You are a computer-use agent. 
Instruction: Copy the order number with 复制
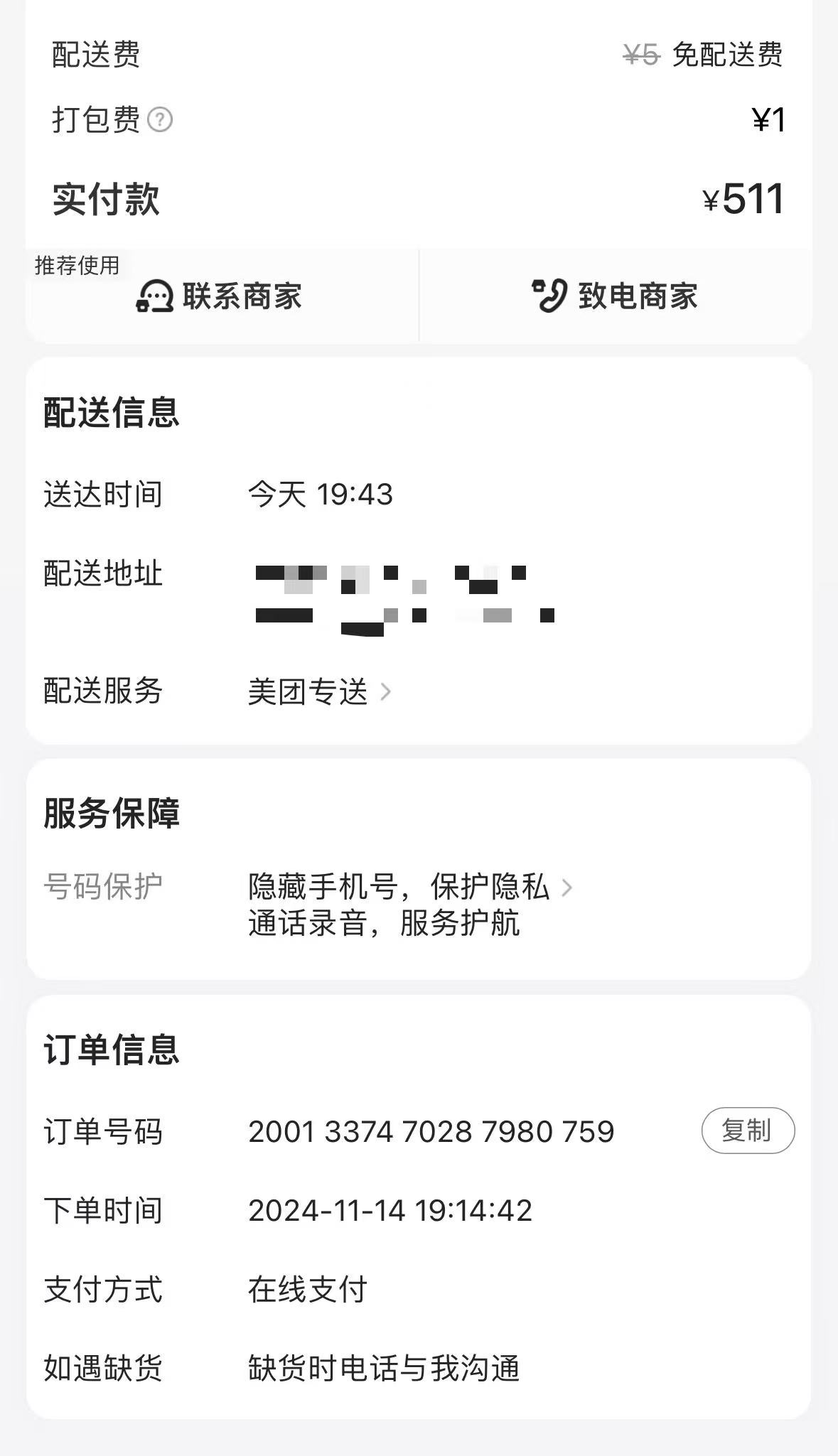[748, 1131]
